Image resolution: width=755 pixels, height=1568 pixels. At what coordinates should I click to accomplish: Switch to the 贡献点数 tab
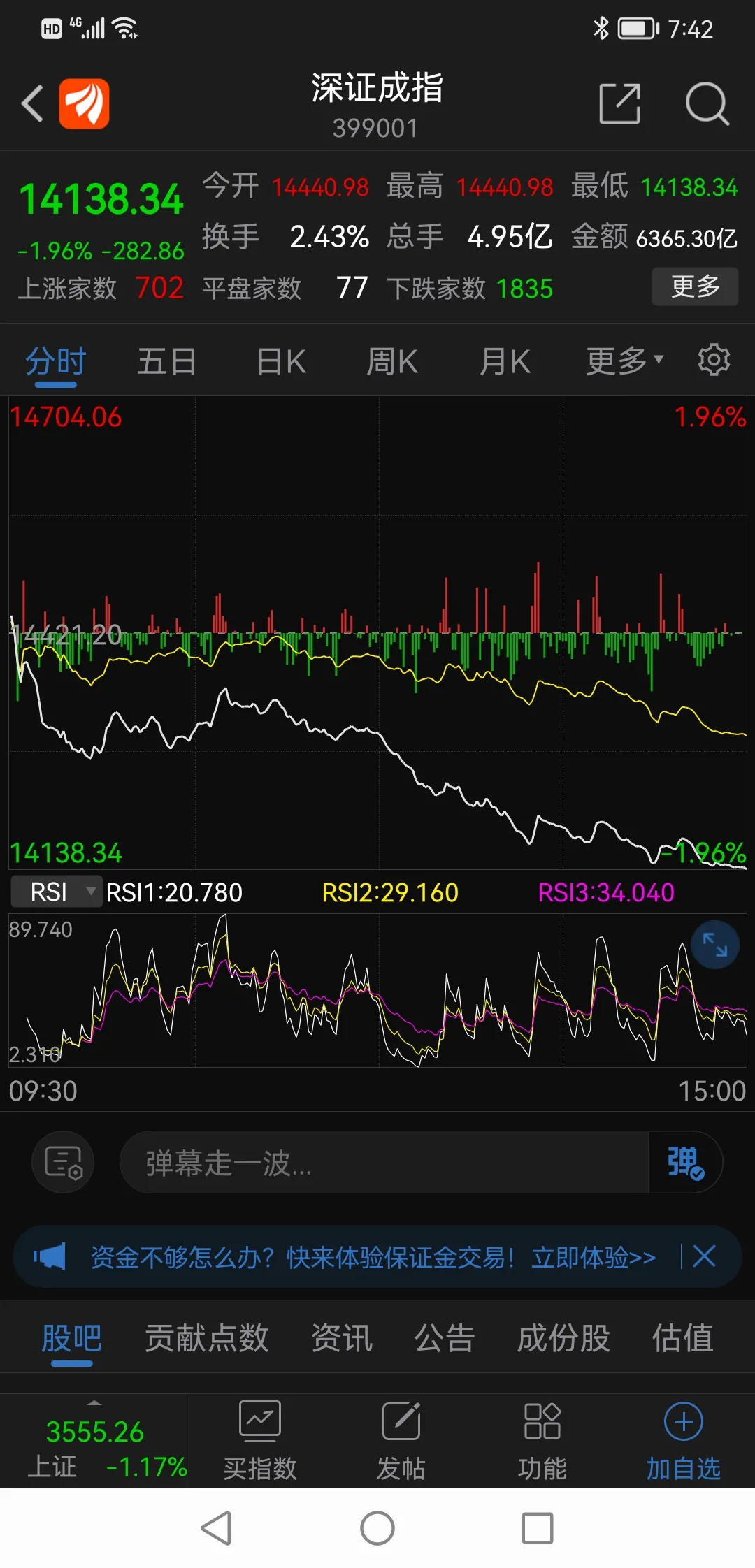click(x=206, y=1338)
